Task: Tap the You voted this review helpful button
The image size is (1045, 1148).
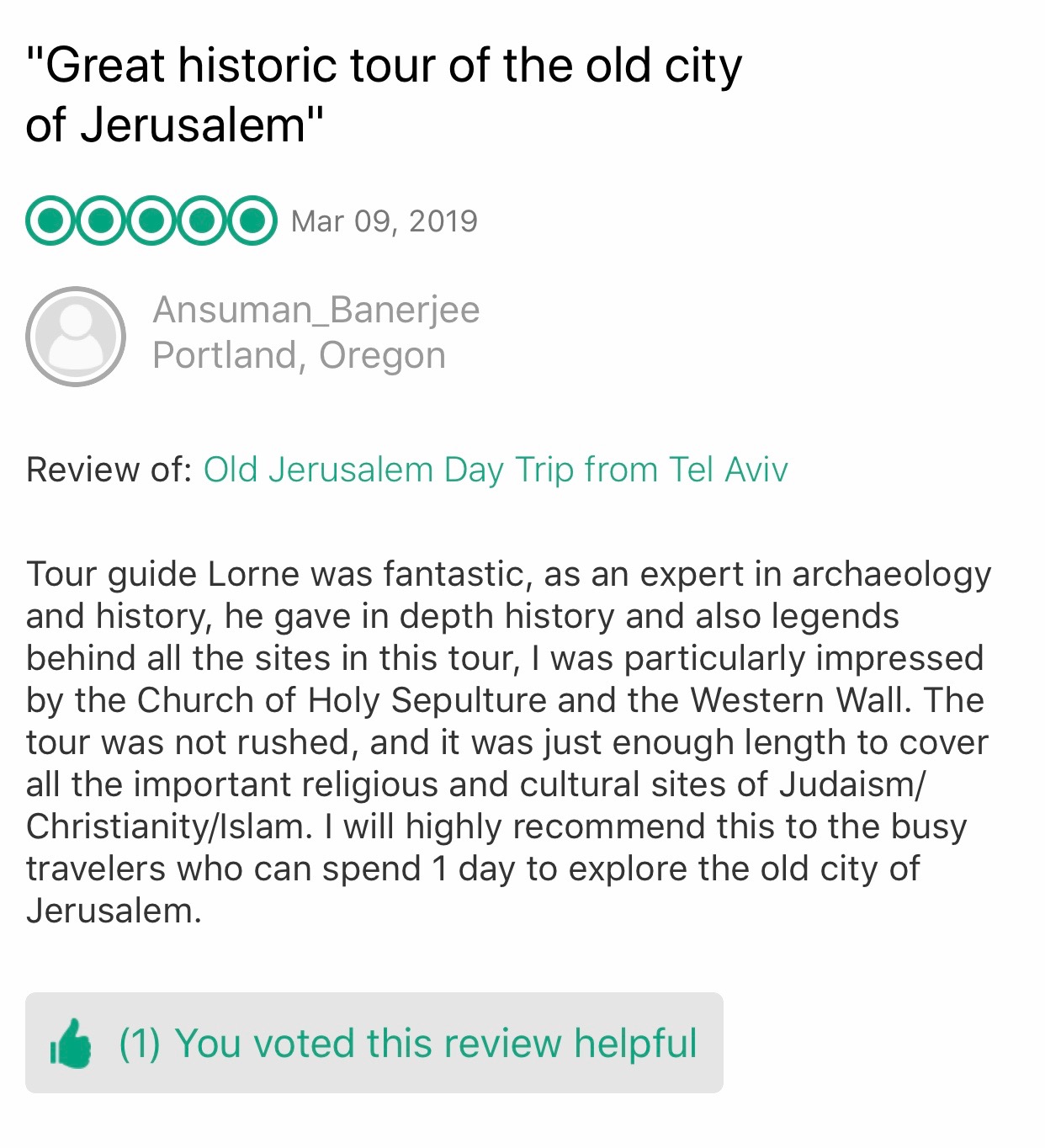Action: (374, 1043)
